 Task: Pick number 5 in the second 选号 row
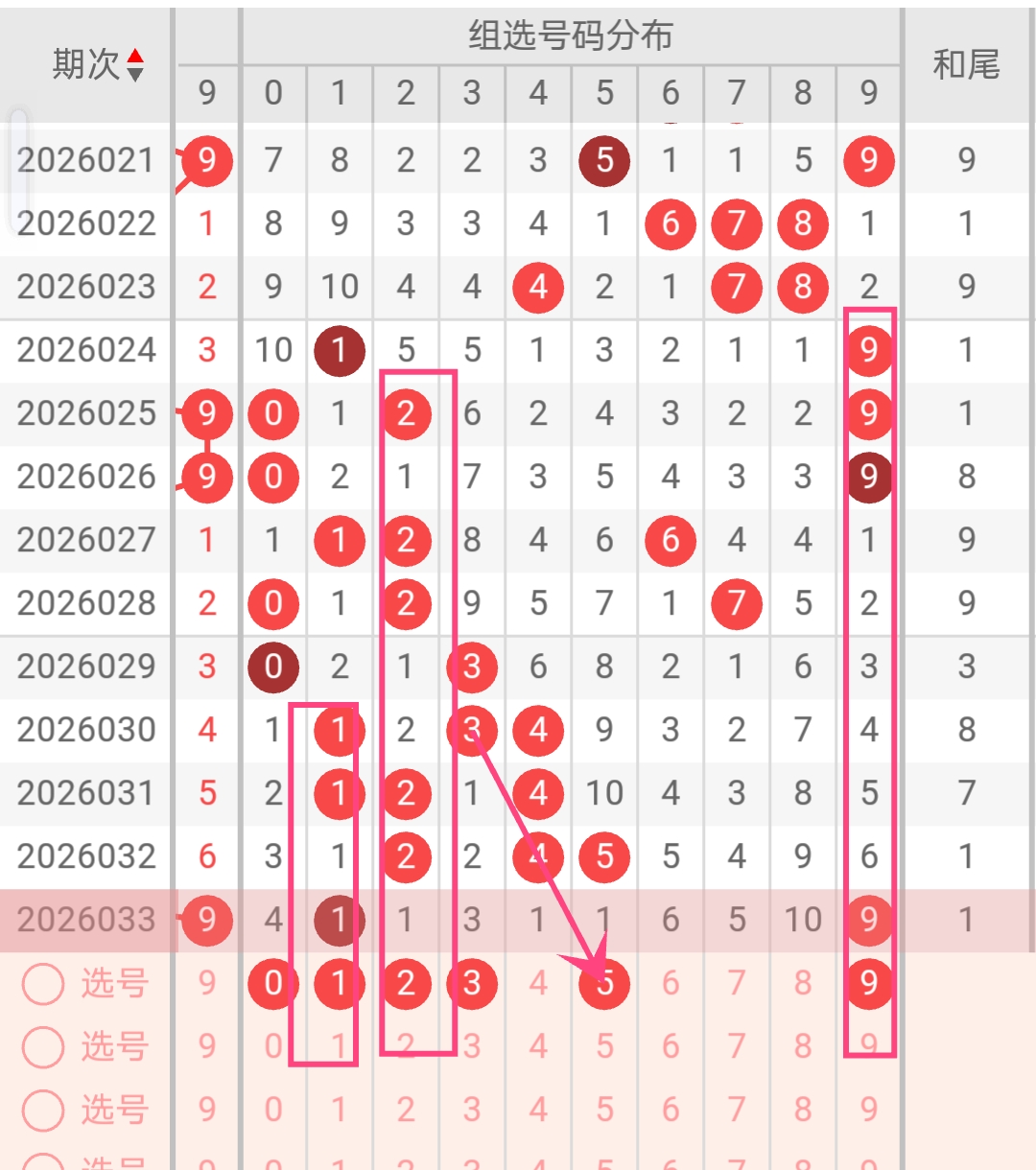tap(604, 1046)
